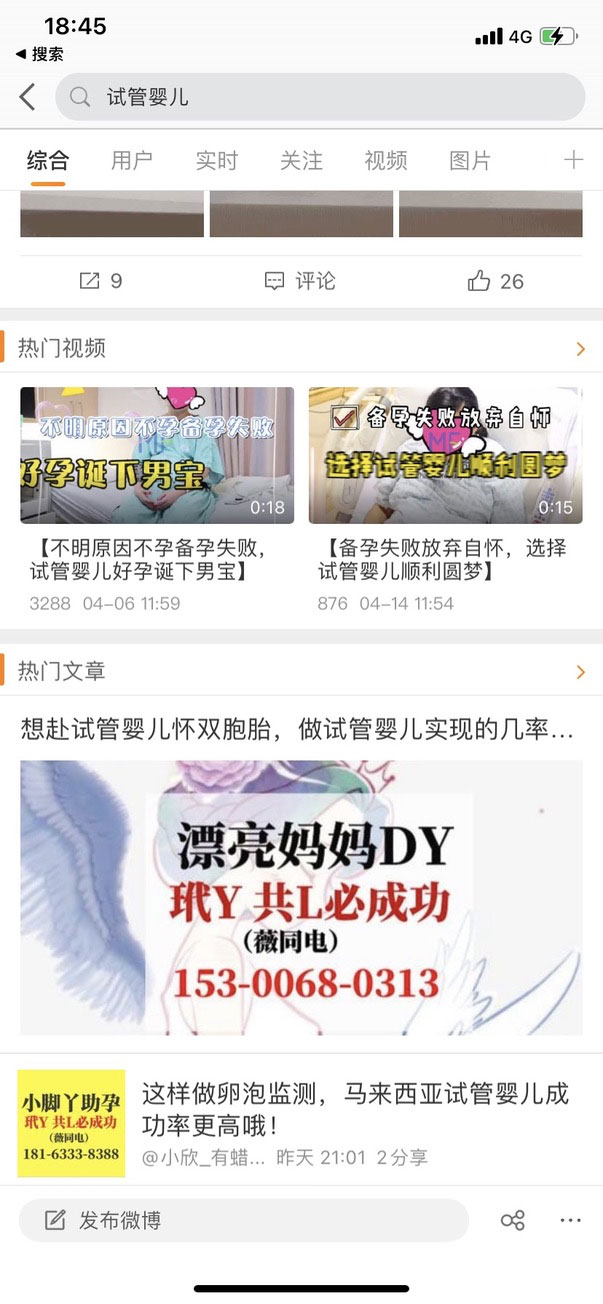Switch to the 实时 tab
This screenshot has height=1304, width=603.
(x=216, y=160)
